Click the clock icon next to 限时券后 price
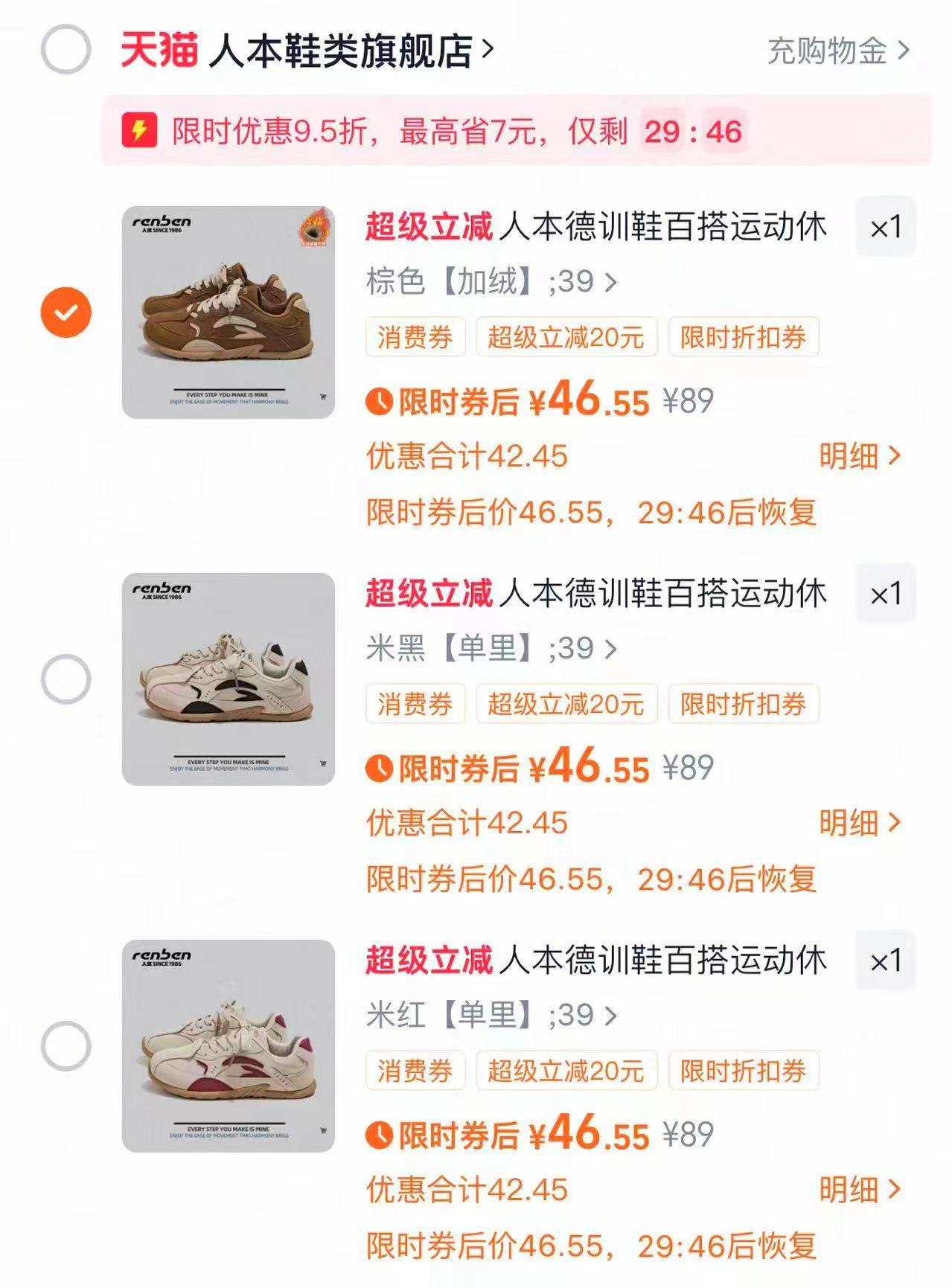This screenshot has width=952, height=1288. point(378,402)
